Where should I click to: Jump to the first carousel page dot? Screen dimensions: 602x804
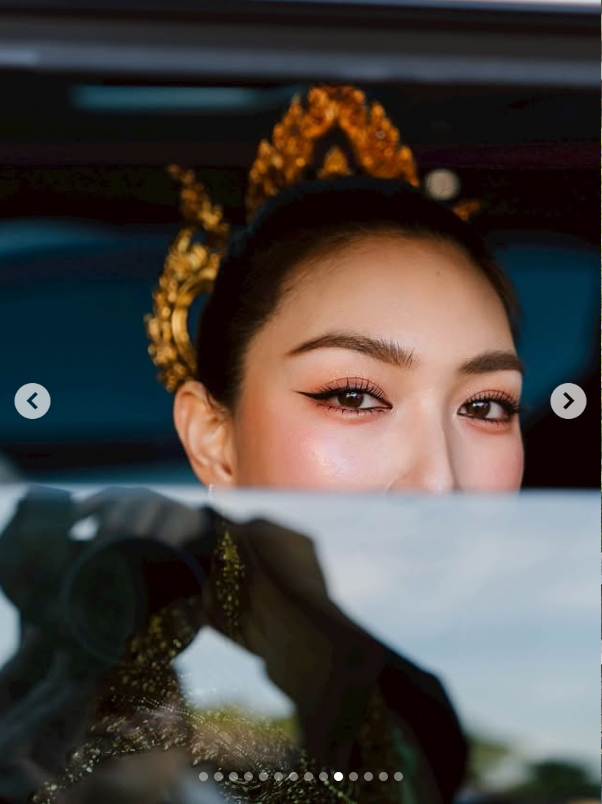click(x=203, y=776)
